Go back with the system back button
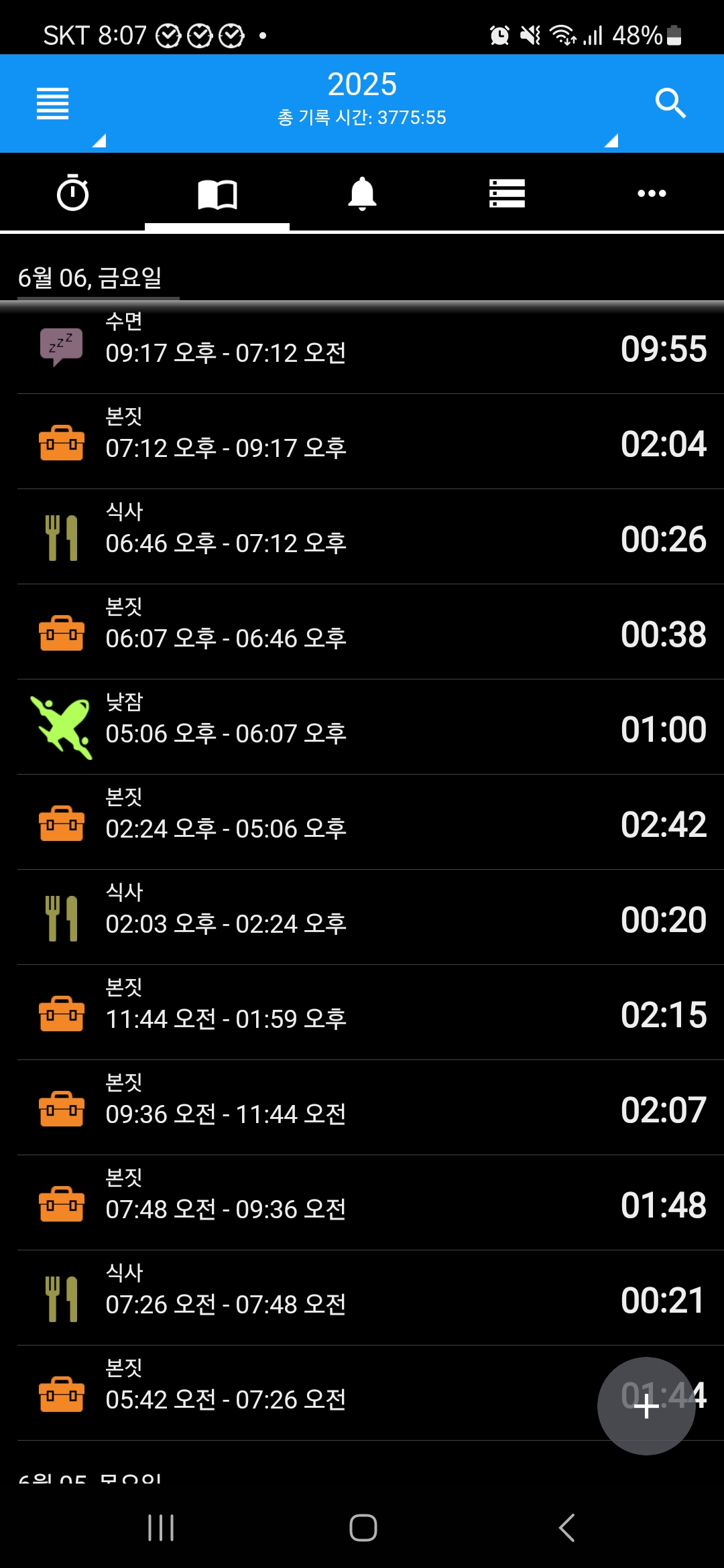 click(566, 1528)
